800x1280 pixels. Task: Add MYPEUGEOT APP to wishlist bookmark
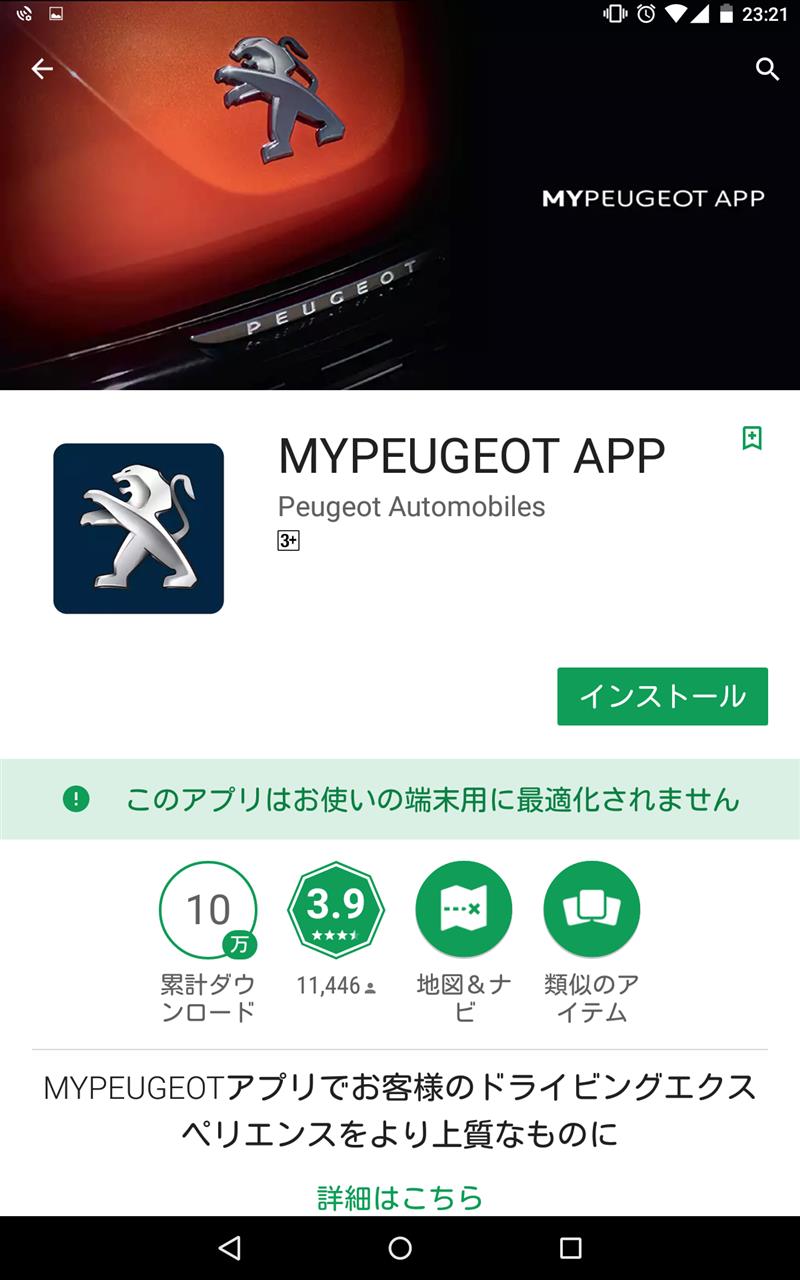point(752,438)
